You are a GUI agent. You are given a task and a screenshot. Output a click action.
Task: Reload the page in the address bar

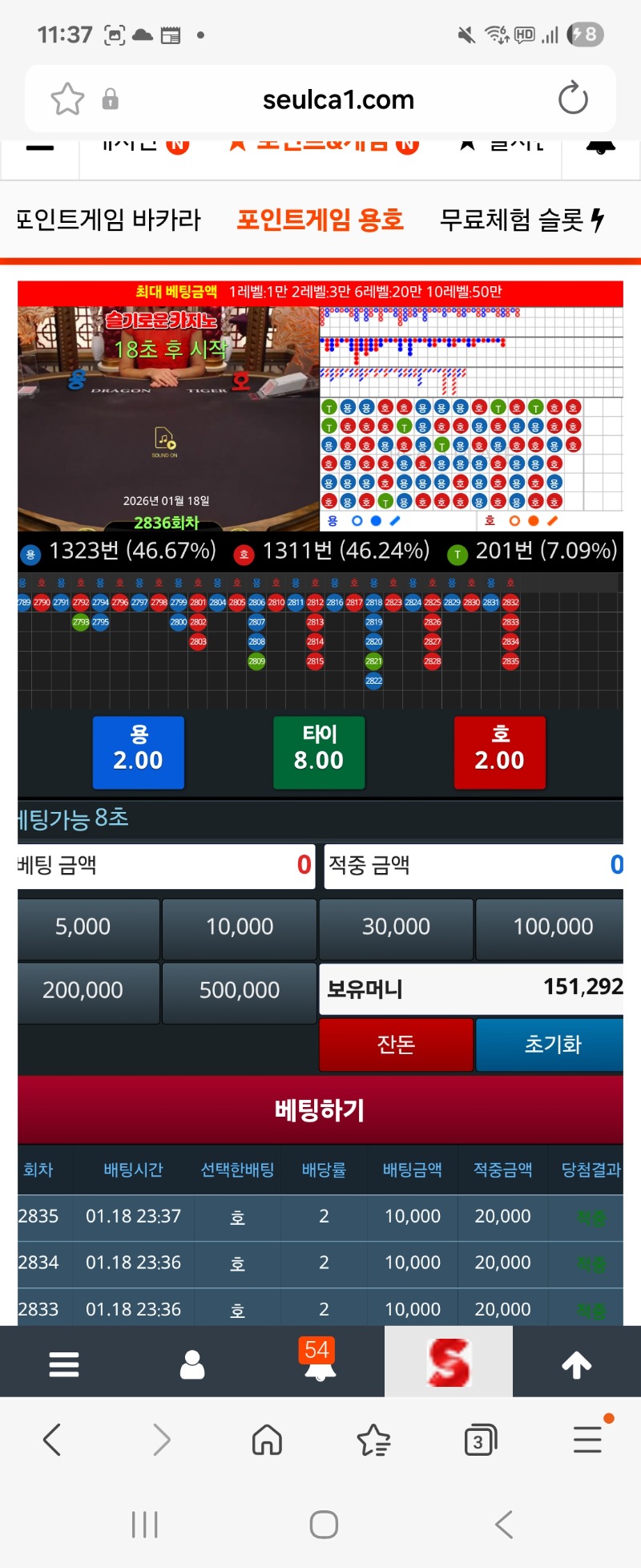[x=573, y=99]
